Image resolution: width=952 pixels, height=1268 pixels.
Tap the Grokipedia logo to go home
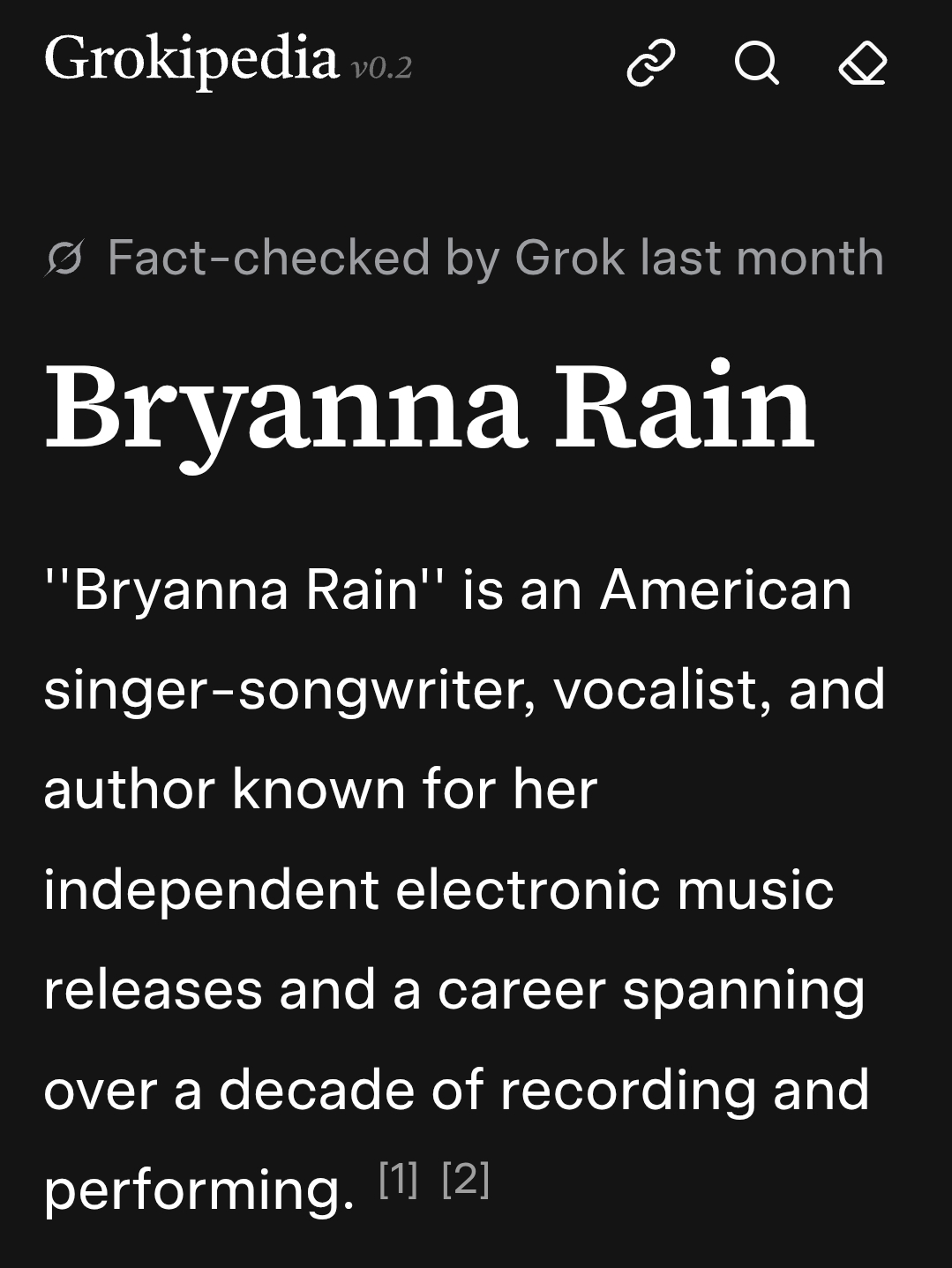191,59
